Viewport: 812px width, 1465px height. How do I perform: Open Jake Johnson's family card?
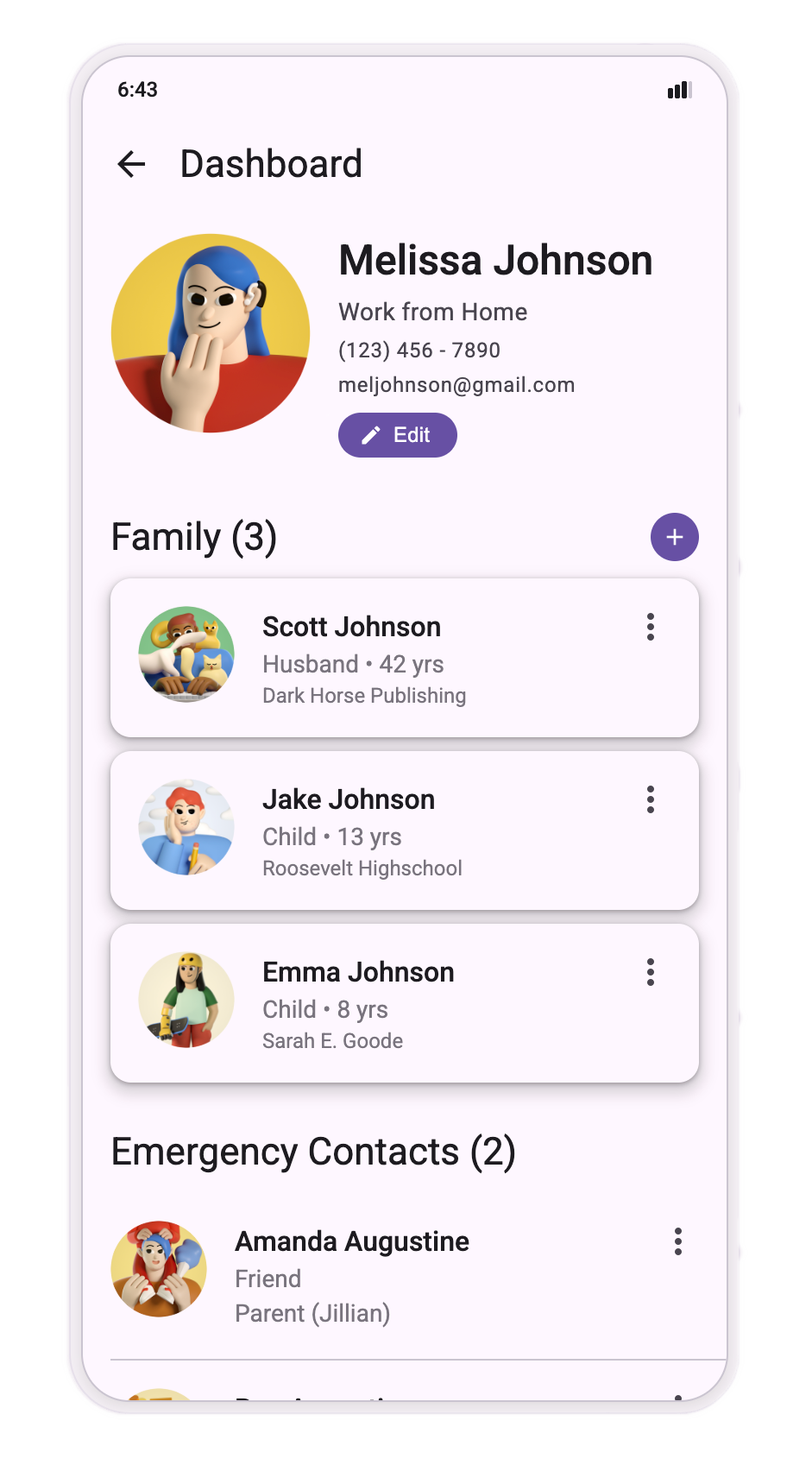pos(405,830)
